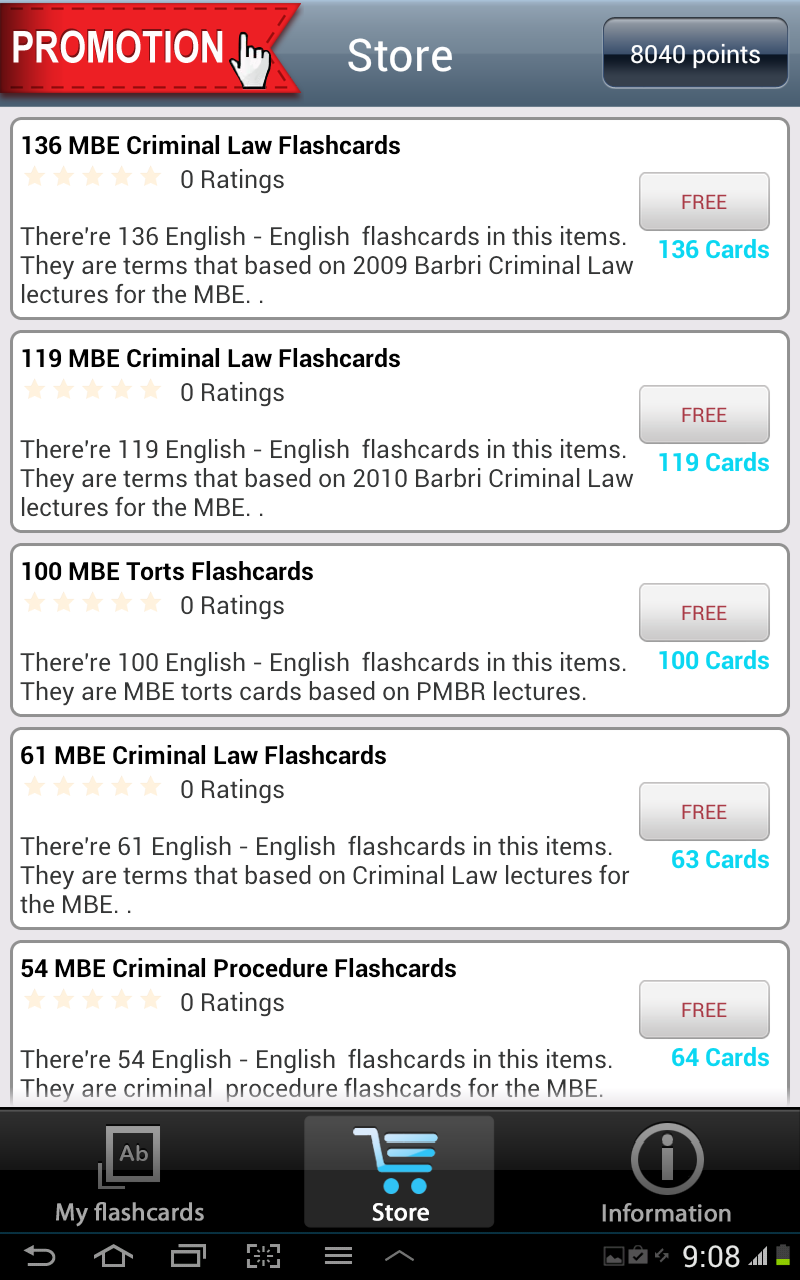Switch to the Store tab
This screenshot has width=800, height=1280.
[399, 1172]
